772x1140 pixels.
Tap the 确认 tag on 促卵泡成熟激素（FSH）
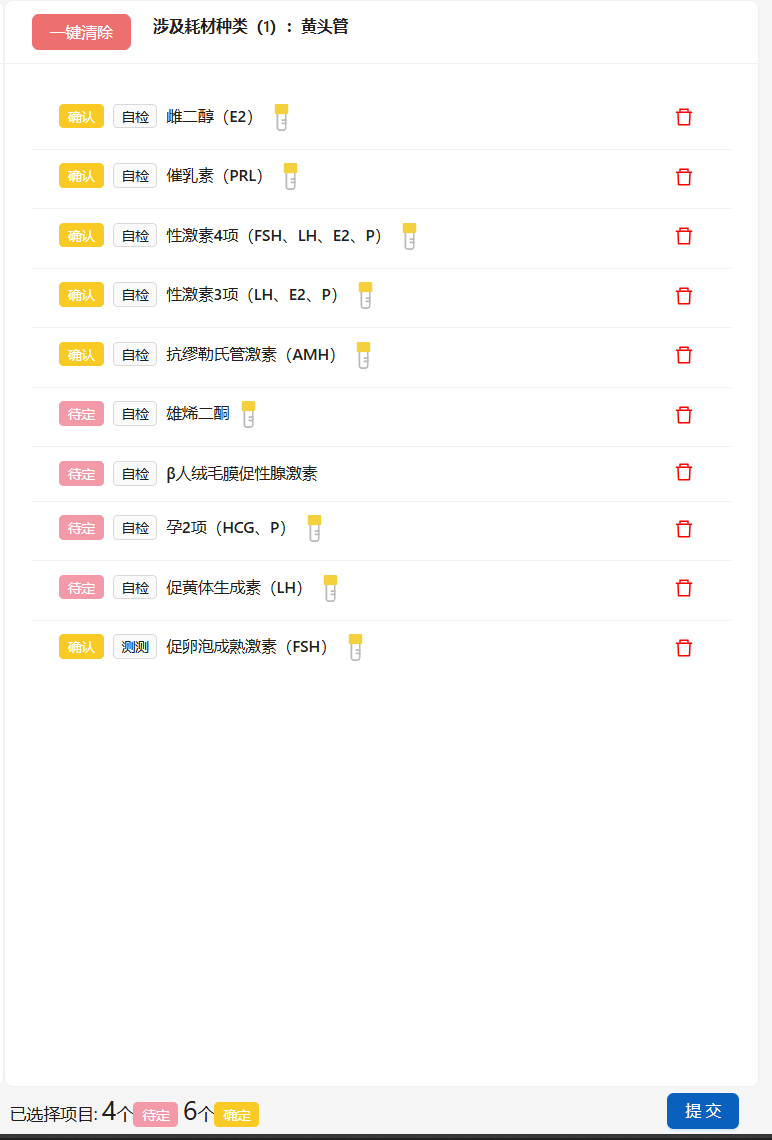[x=81, y=647]
